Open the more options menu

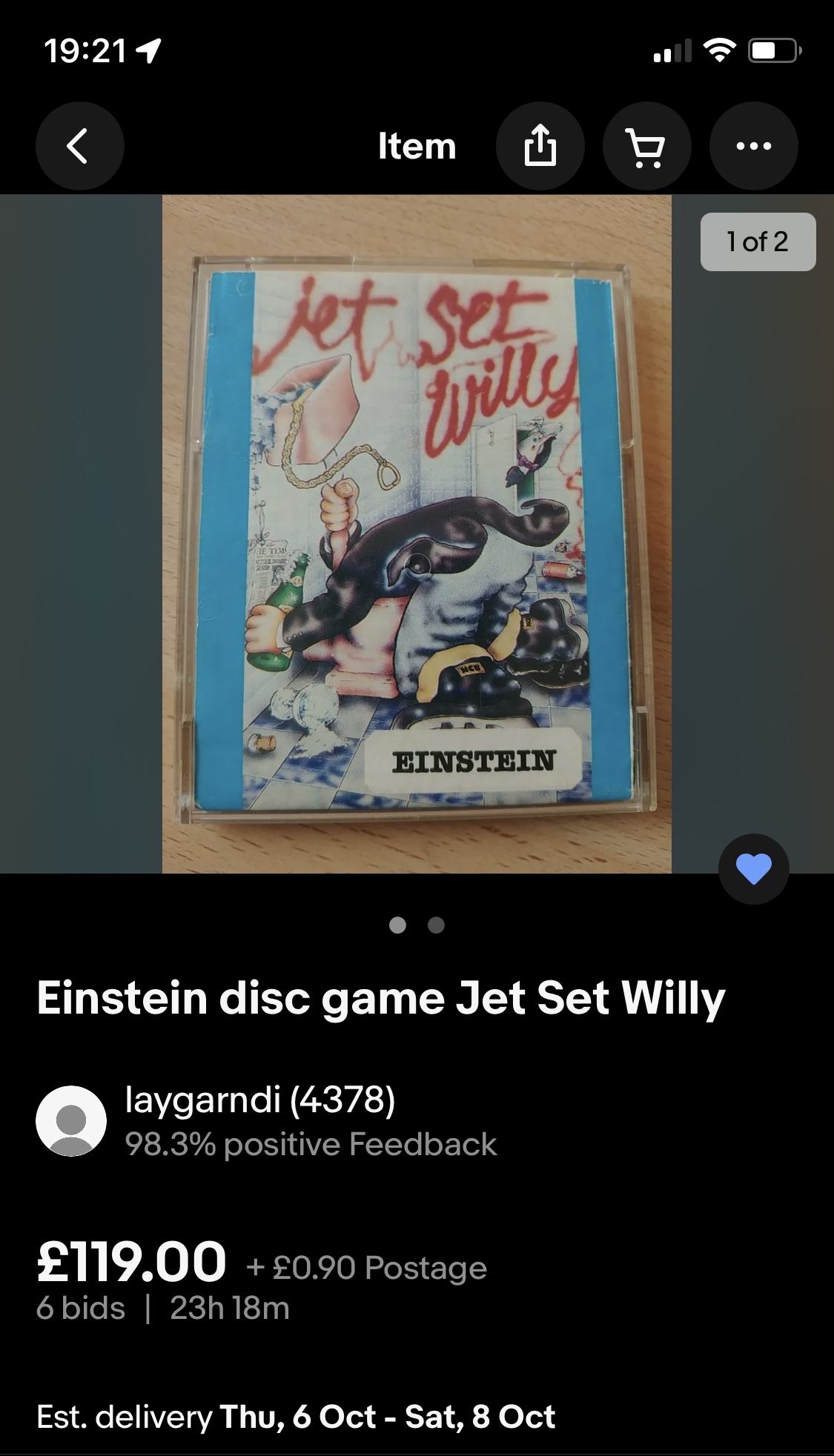[x=753, y=146]
